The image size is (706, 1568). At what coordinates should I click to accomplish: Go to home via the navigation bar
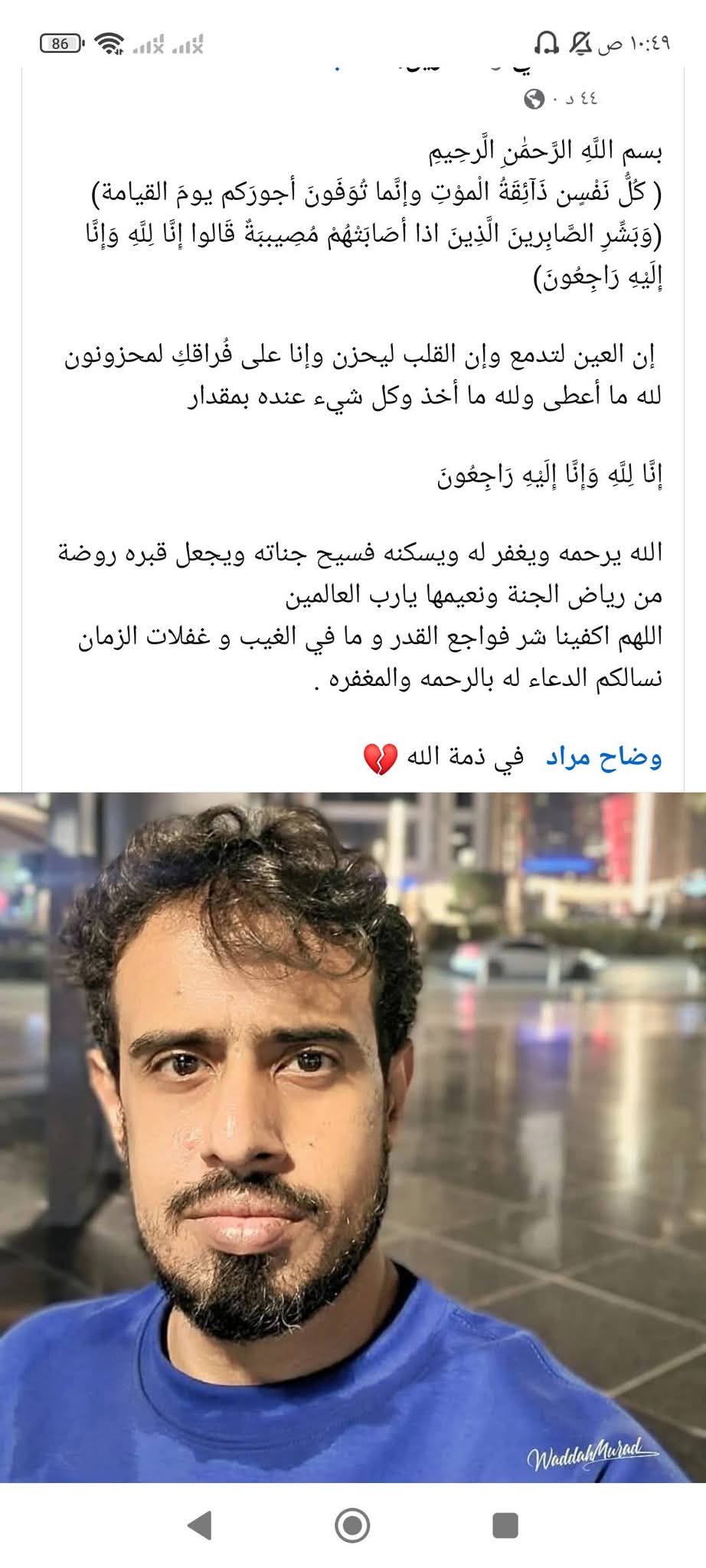tap(352, 1525)
